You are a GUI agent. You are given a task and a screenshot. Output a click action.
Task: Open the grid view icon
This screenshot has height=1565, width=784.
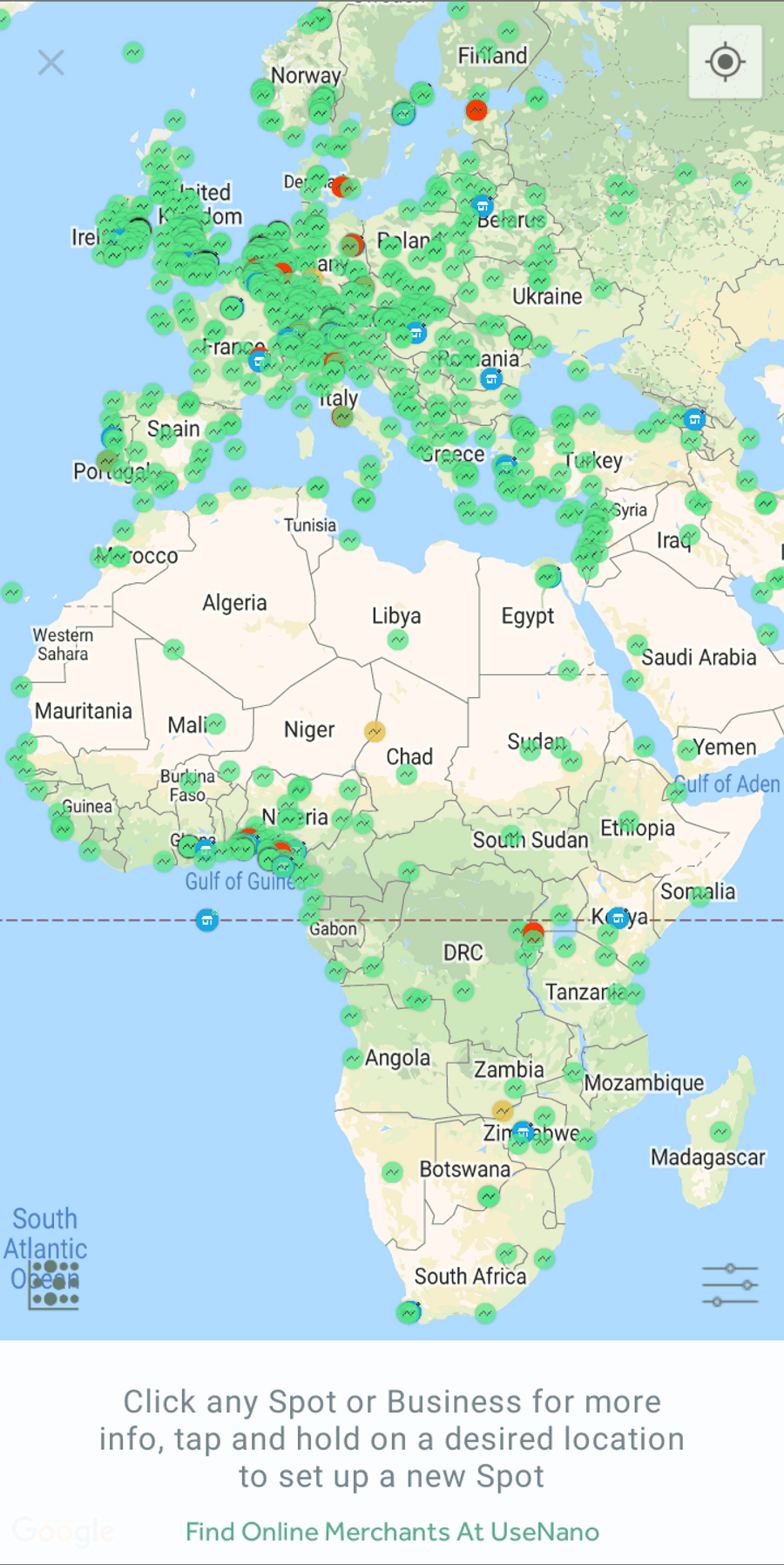[x=54, y=1284]
